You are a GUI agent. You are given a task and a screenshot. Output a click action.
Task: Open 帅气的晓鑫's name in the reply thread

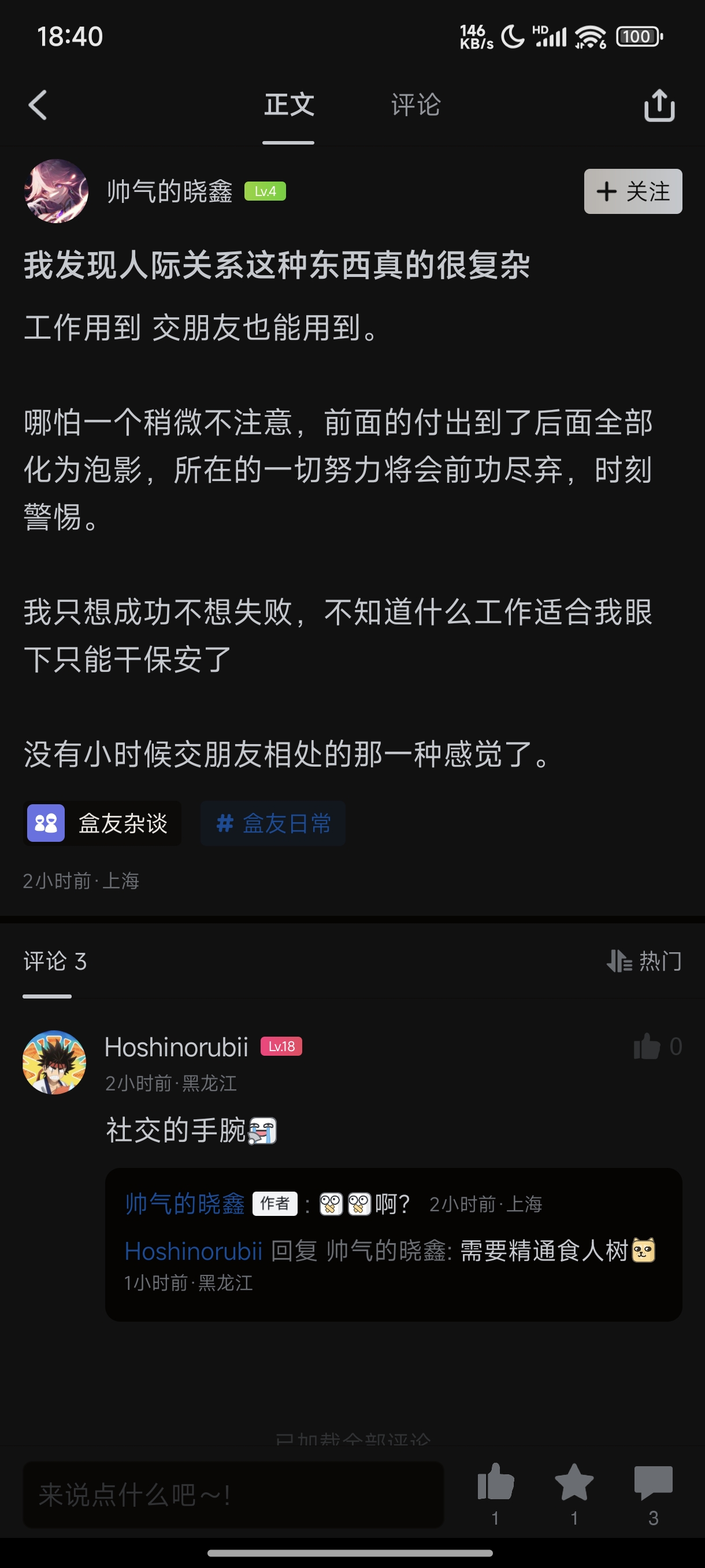(185, 1203)
